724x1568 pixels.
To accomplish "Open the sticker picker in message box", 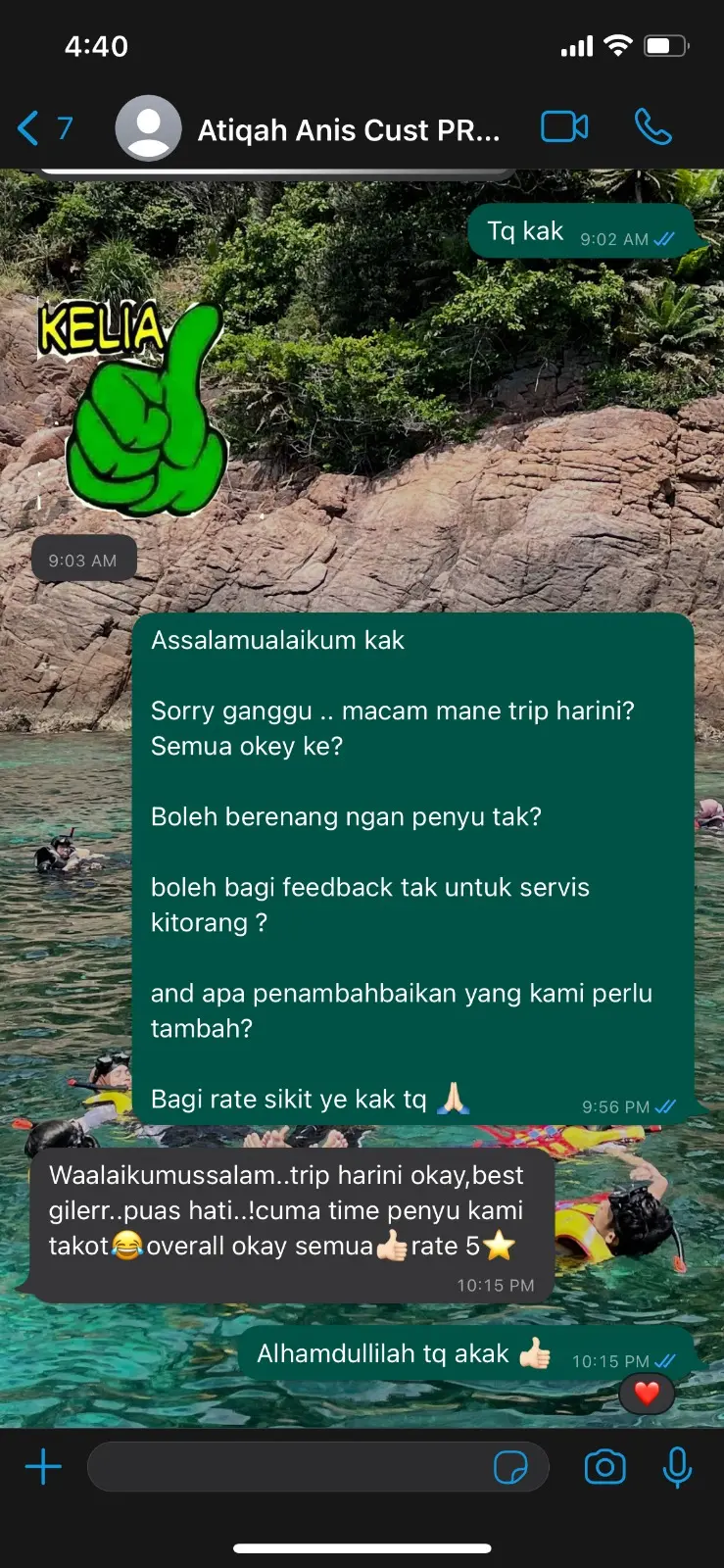I will coord(510,1468).
